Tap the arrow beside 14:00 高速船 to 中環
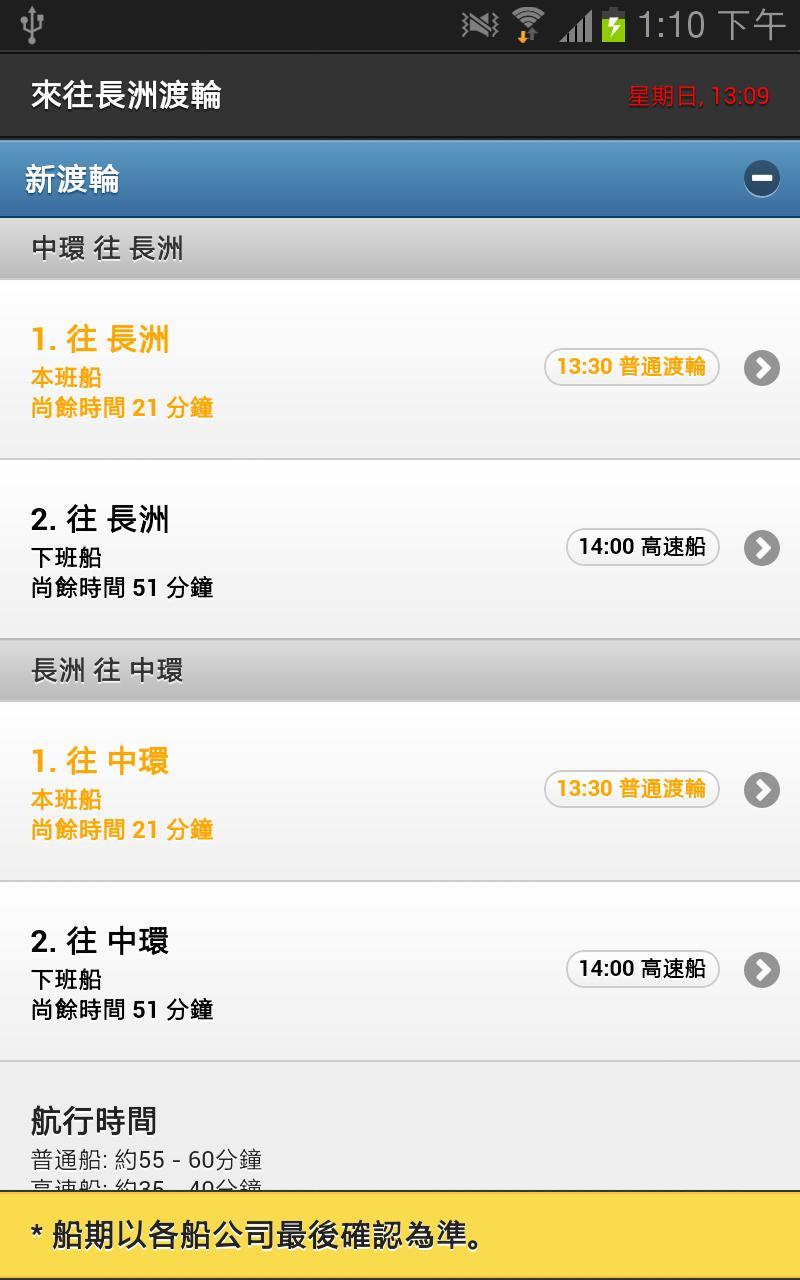 (x=761, y=969)
